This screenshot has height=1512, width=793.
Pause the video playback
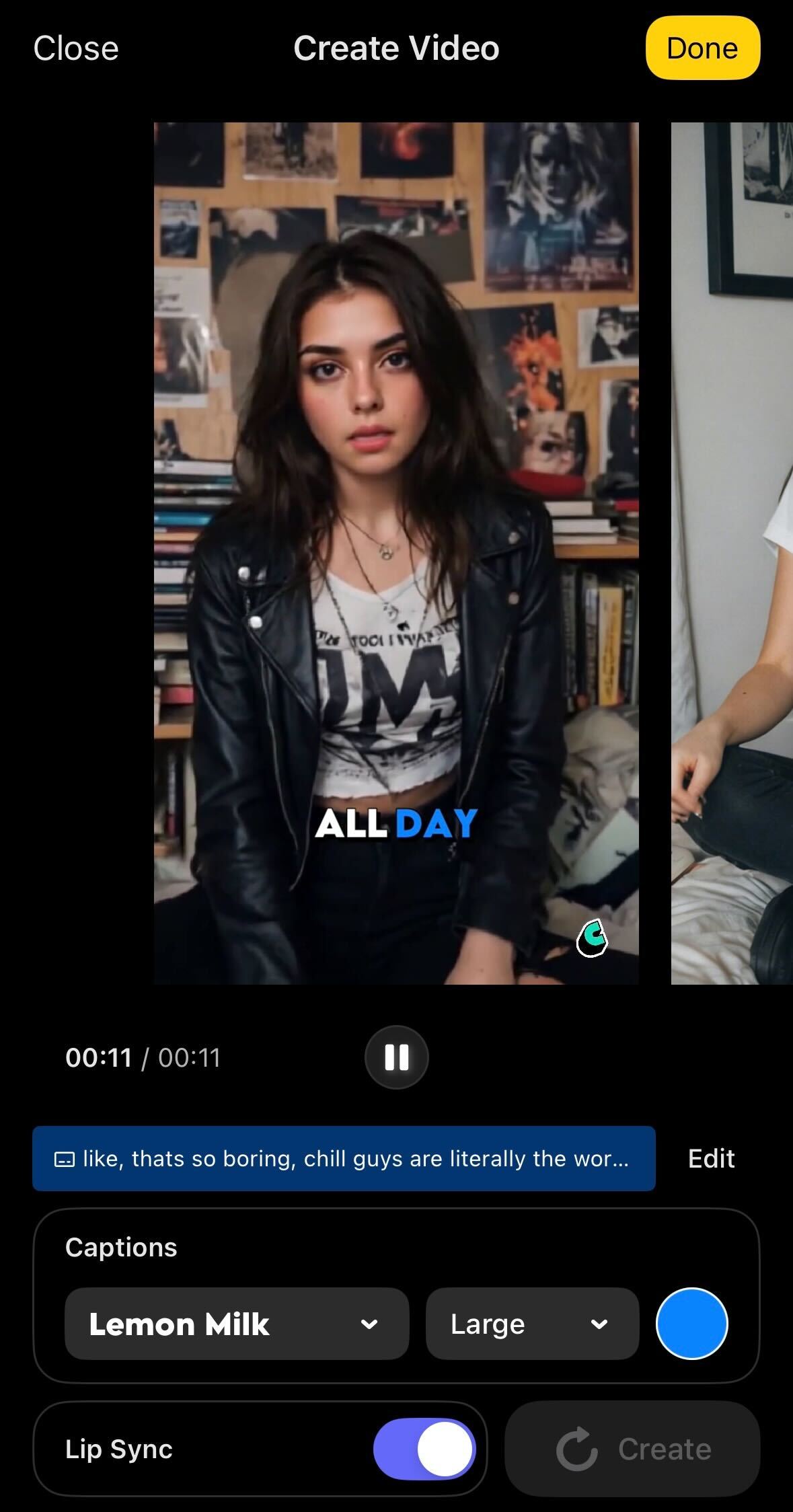[396, 1057]
